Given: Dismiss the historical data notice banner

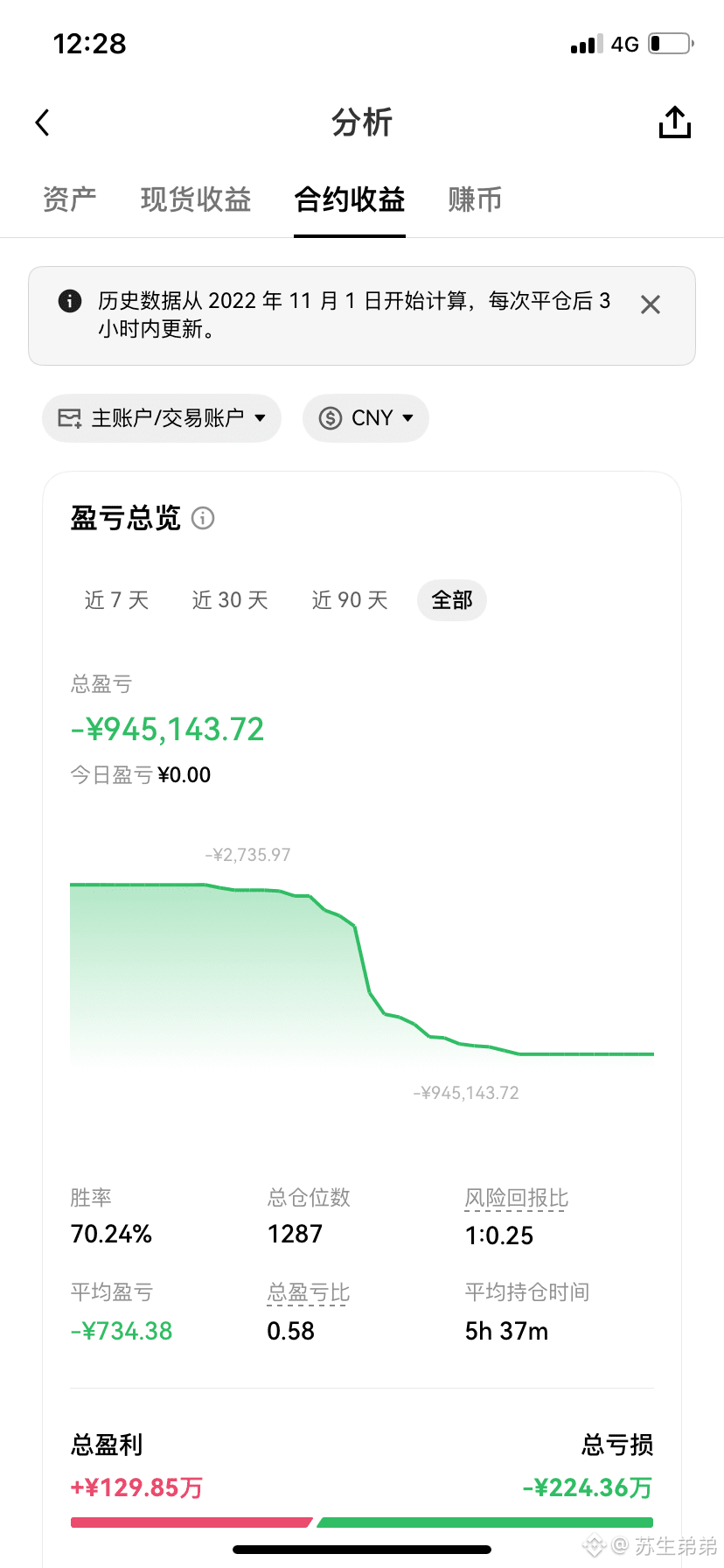Looking at the screenshot, I should (x=650, y=304).
